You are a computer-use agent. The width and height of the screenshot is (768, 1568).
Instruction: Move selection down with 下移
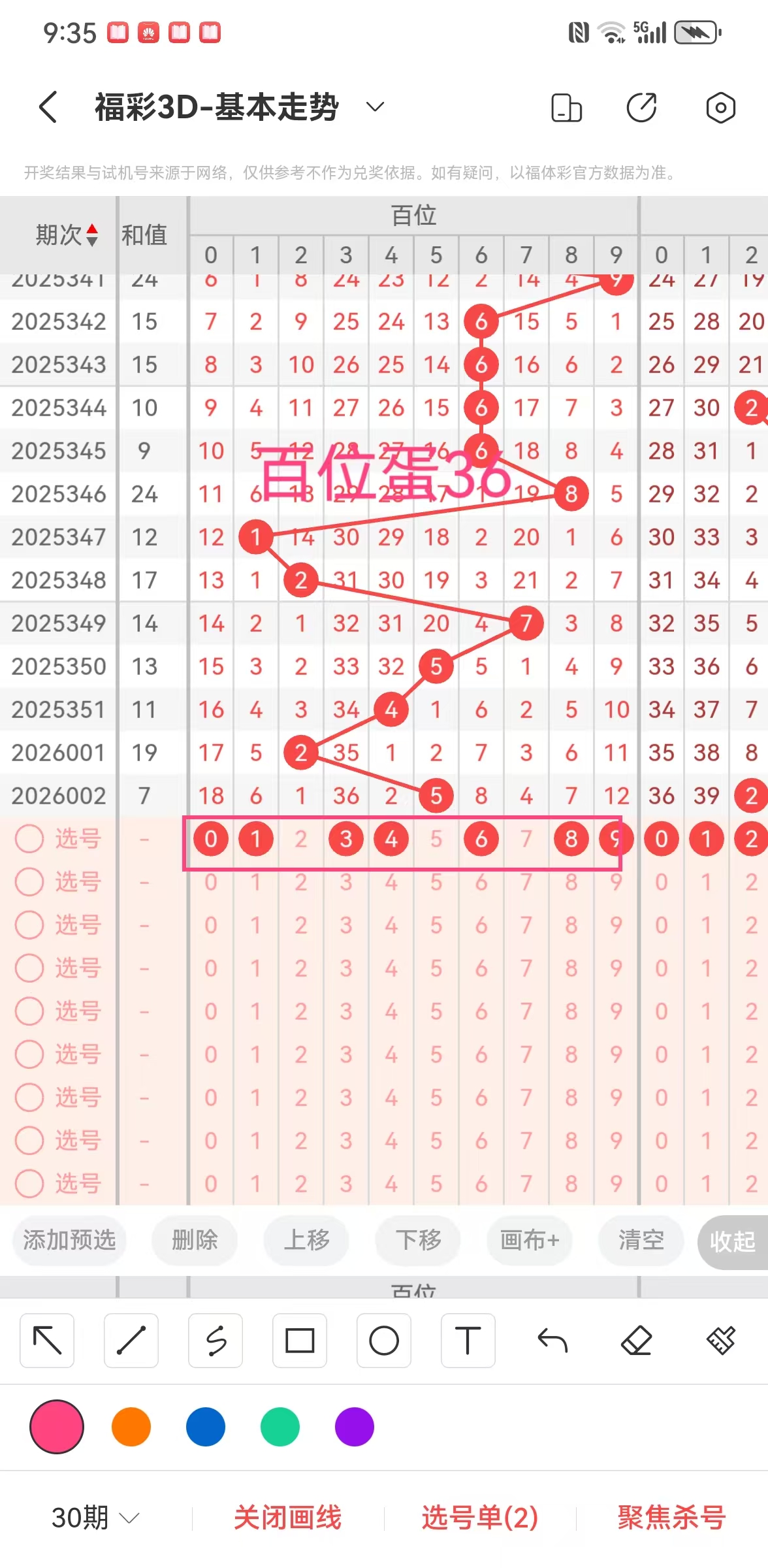tap(418, 1239)
